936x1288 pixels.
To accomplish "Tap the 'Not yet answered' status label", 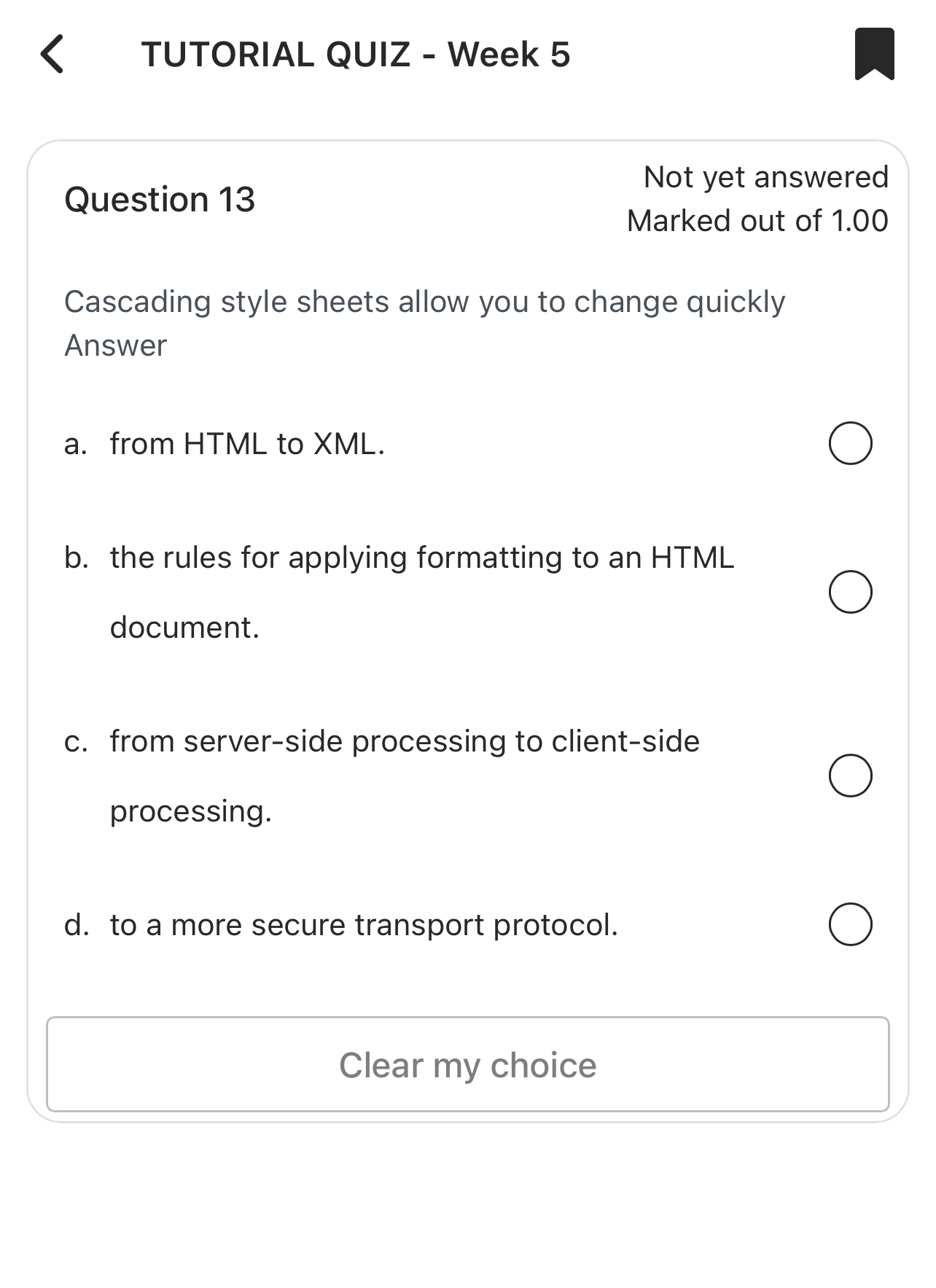I will [766, 176].
